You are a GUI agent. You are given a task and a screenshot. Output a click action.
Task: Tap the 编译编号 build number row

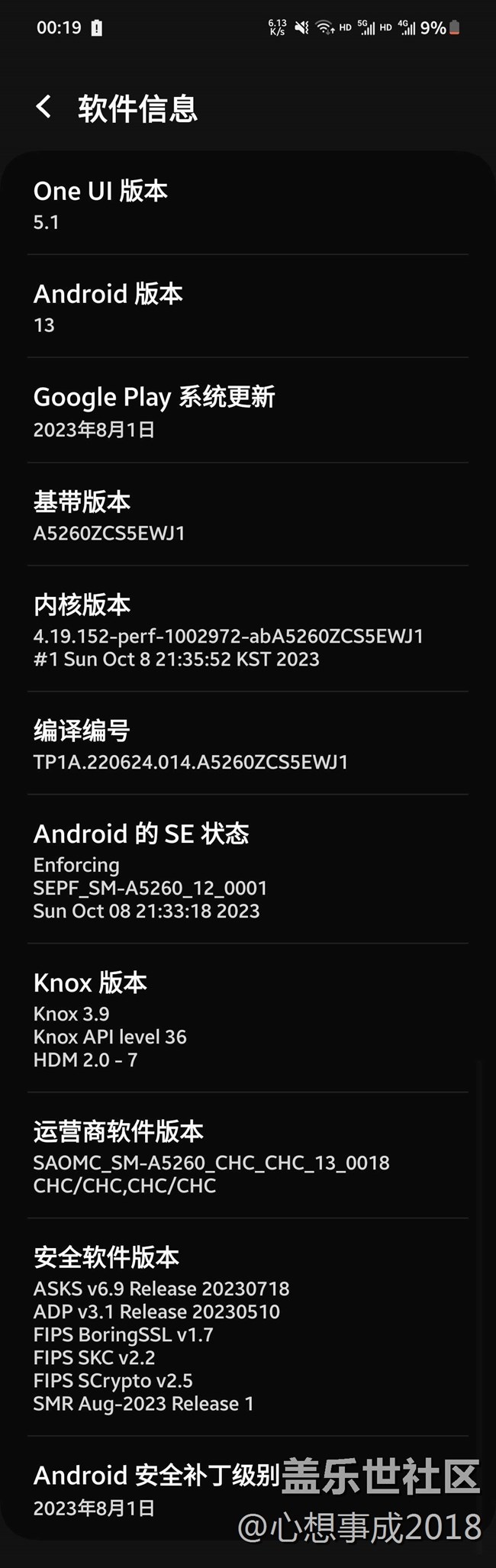248,744
